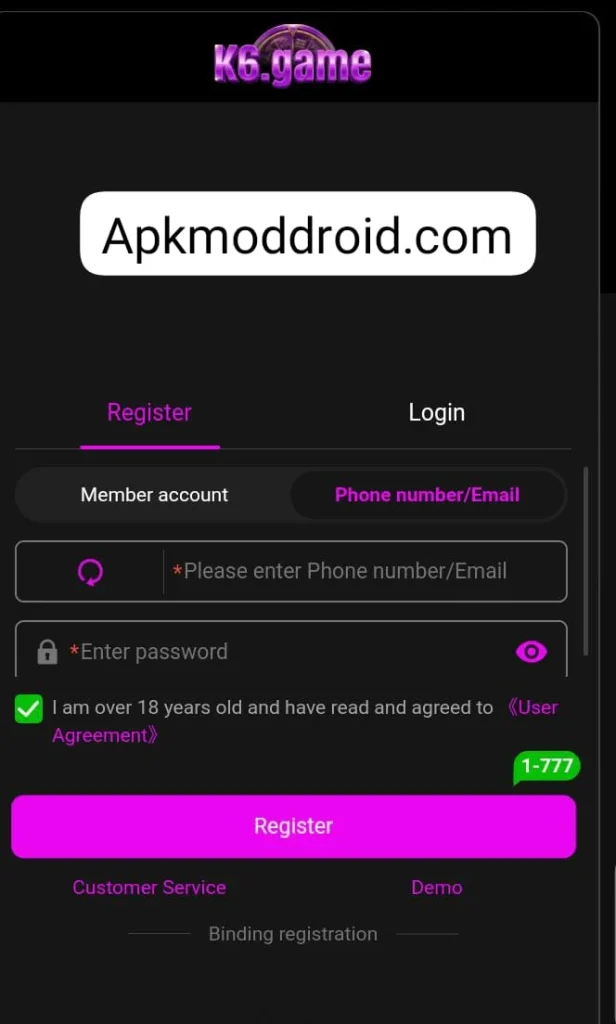Tap the refresh icon in phone field
616x1024 pixels.
click(90, 572)
